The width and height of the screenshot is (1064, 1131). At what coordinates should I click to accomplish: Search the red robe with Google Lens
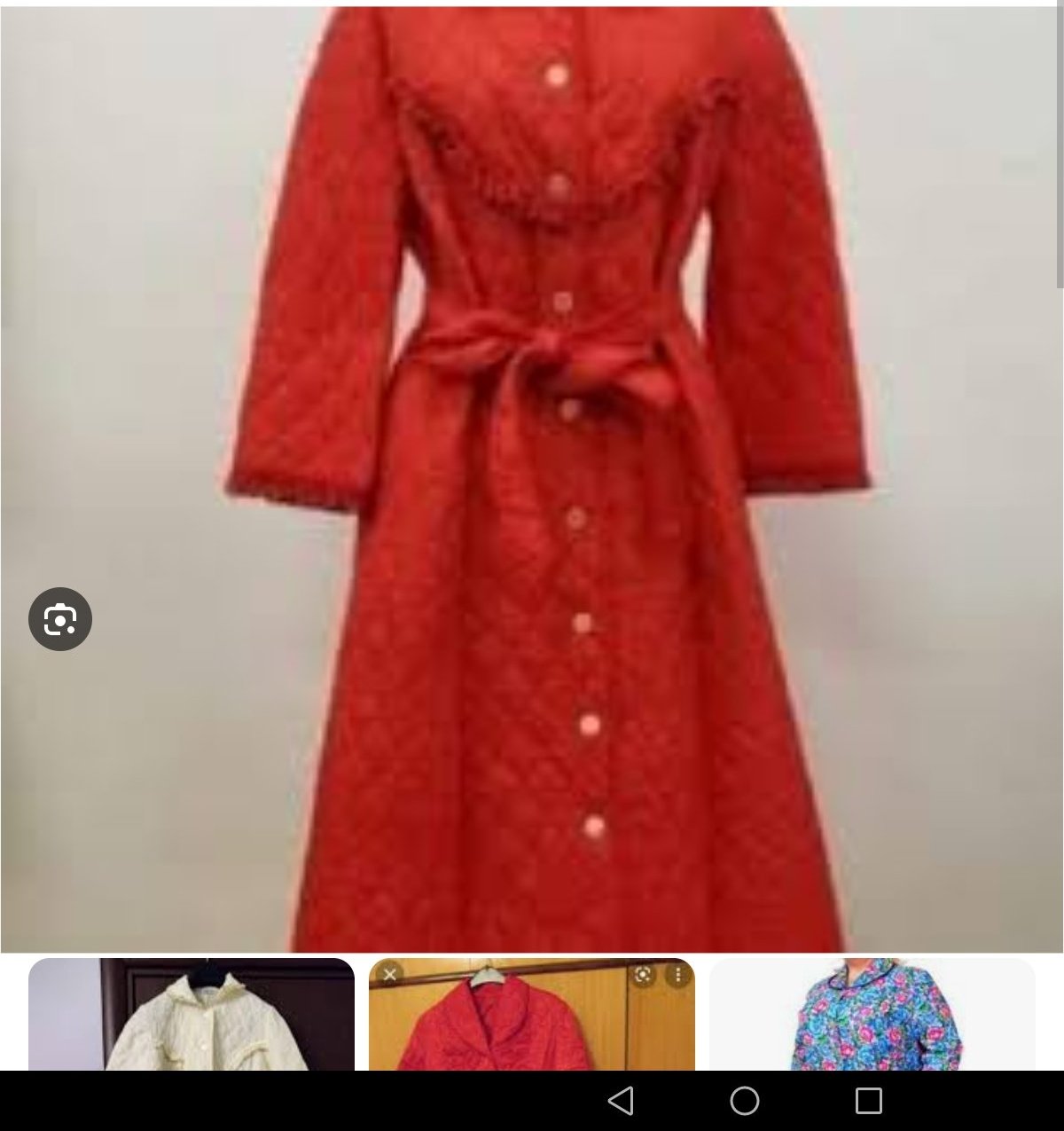(60, 619)
